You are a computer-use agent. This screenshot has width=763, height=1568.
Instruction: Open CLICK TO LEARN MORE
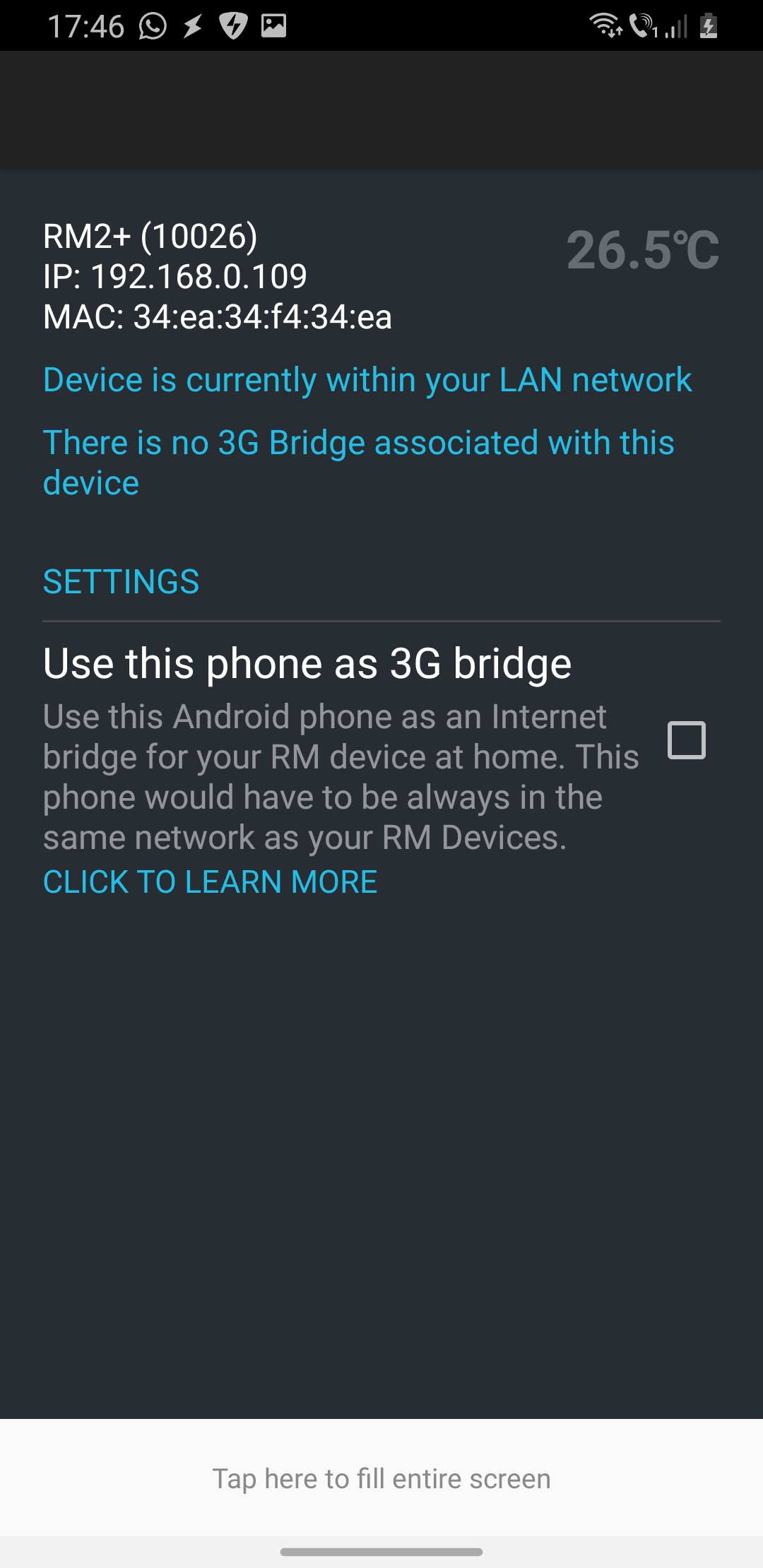(x=210, y=881)
